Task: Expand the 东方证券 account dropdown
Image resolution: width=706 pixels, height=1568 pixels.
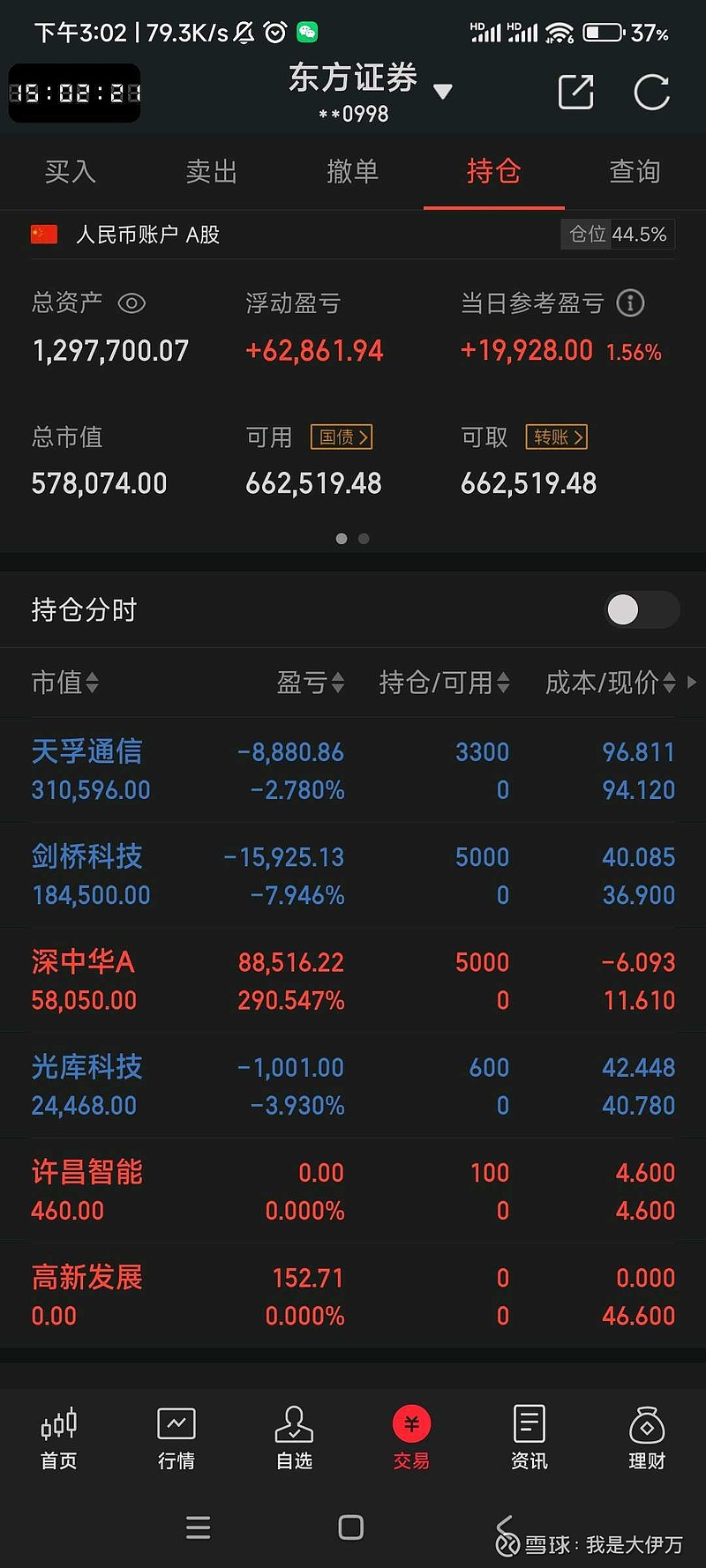Action: (443, 91)
